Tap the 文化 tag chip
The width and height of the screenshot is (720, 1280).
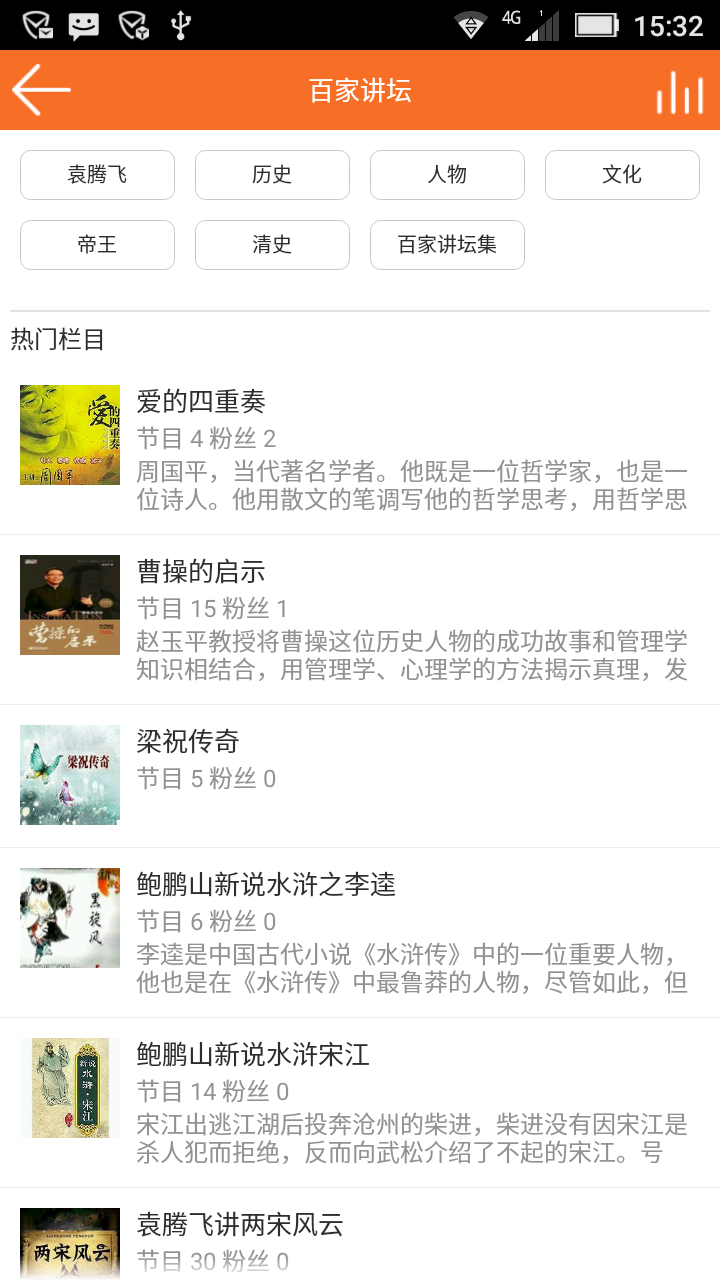(x=622, y=175)
